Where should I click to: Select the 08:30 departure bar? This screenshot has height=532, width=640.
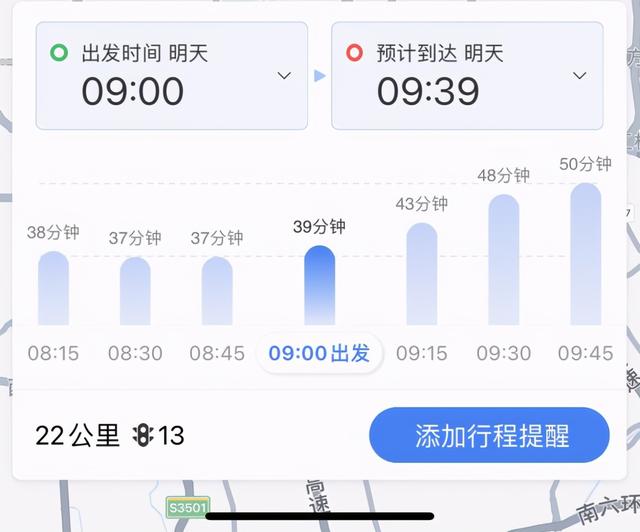point(135,291)
